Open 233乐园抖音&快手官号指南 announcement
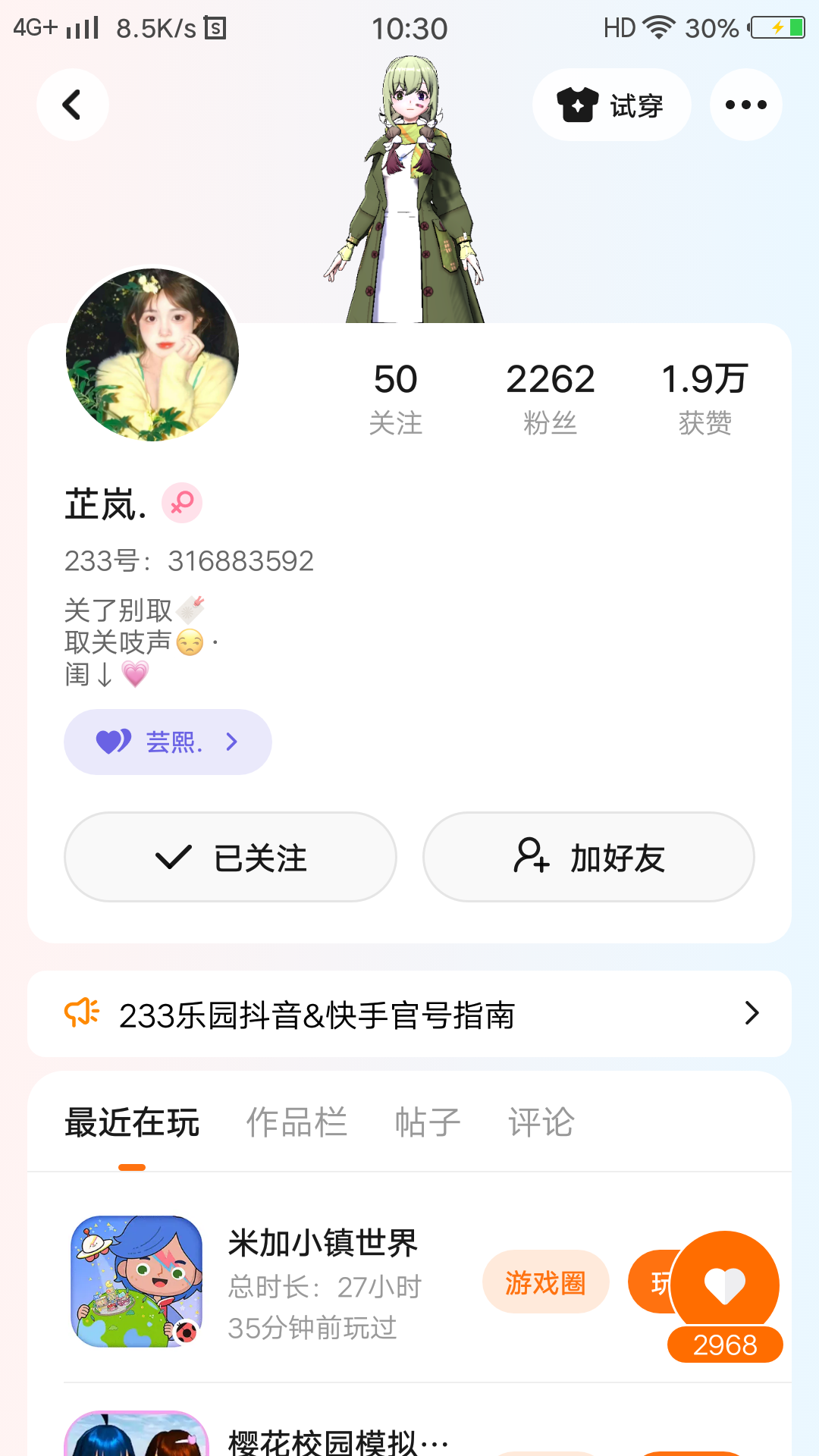Image resolution: width=819 pixels, height=1456 pixels. coord(409,1014)
